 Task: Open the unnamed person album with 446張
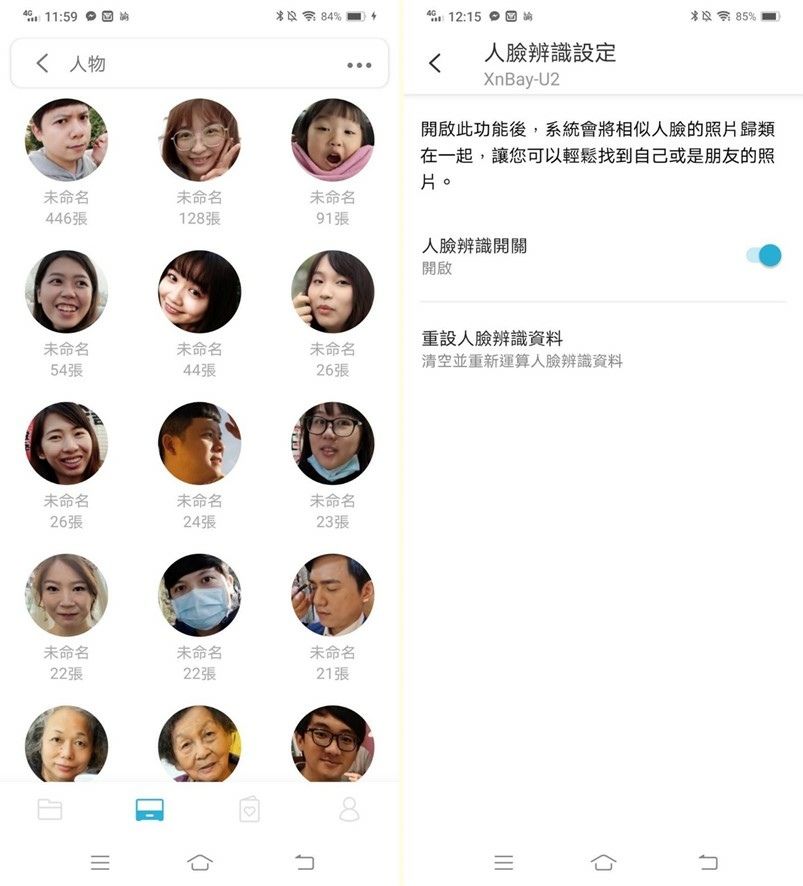coord(66,140)
